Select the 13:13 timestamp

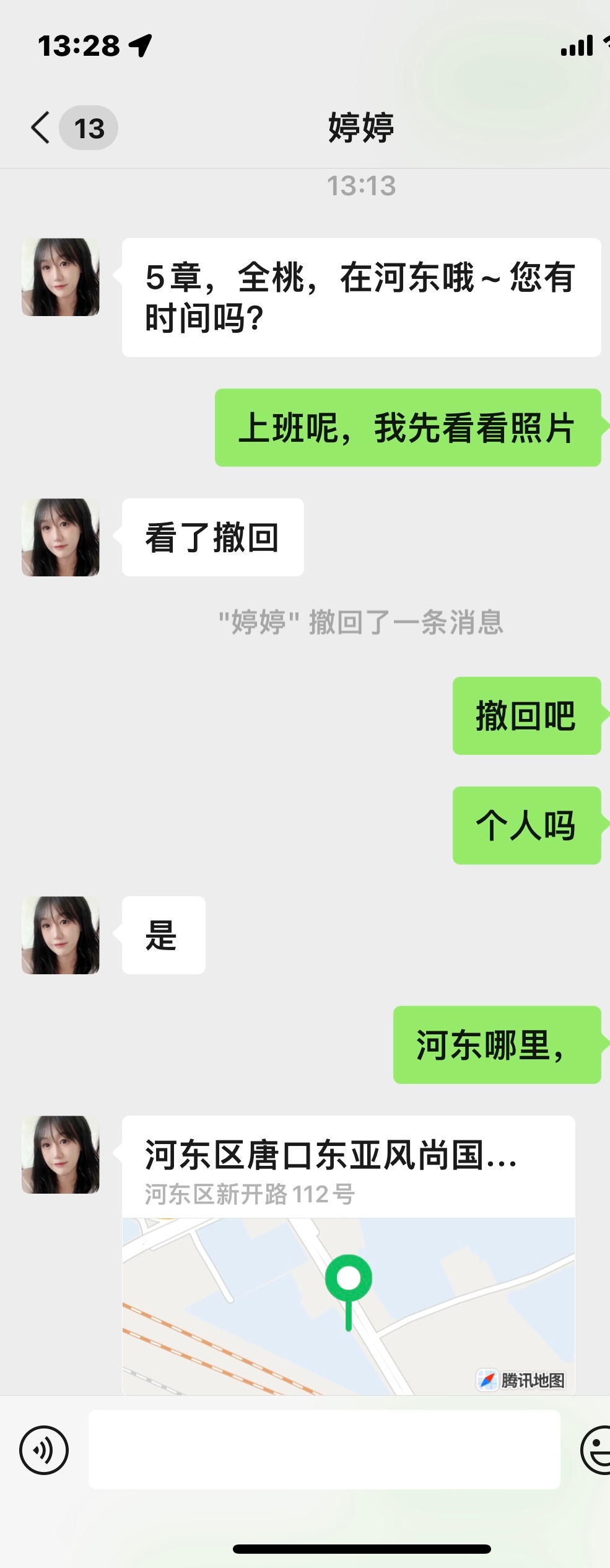click(x=363, y=184)
